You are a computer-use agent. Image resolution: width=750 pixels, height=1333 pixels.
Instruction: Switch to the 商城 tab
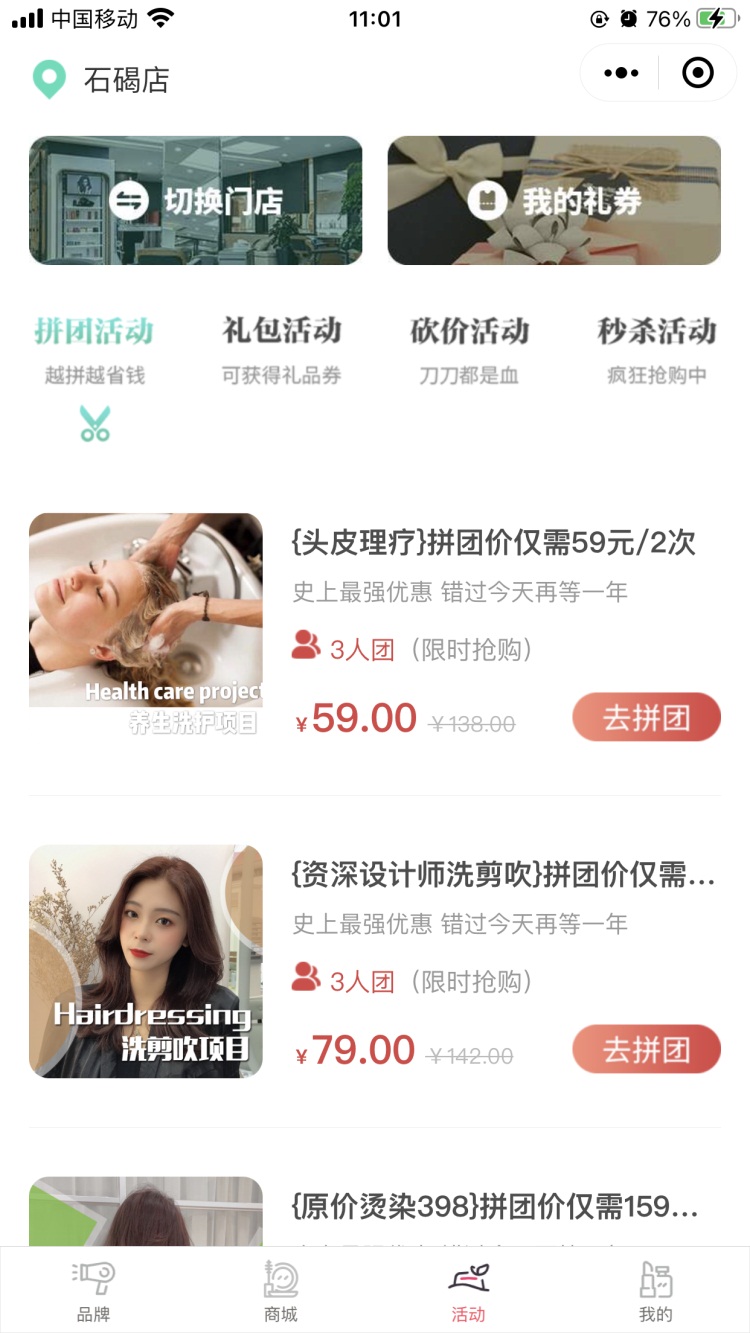281,1290
